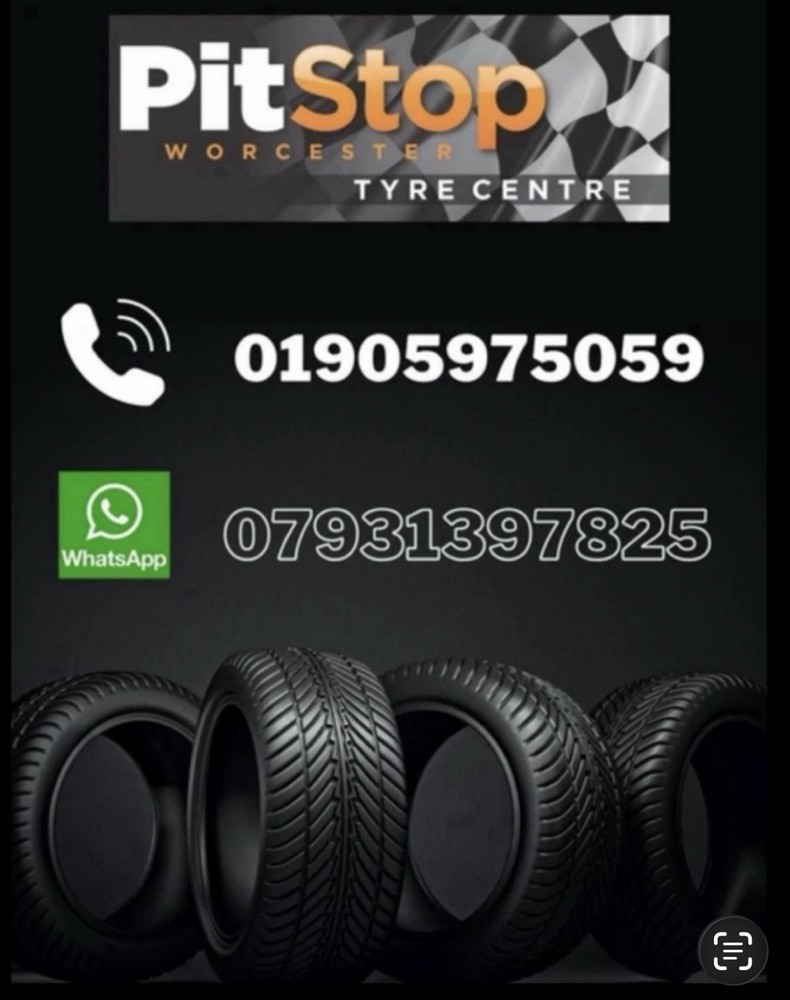Viewport: 790px width, 1000px height.
Task: Tap the Live Text scan icon
Action: point(733,951)
